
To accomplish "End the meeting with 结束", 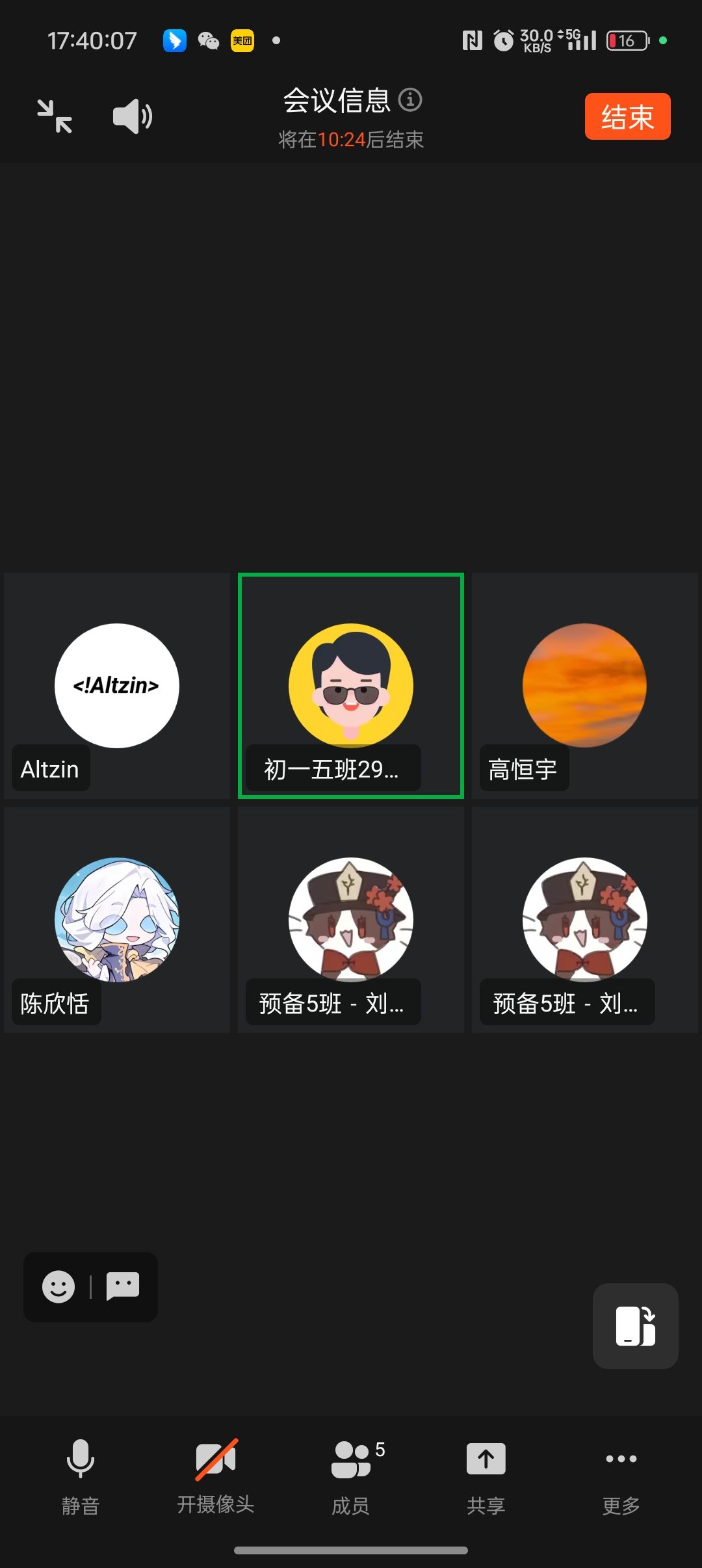I will point(627,117).
